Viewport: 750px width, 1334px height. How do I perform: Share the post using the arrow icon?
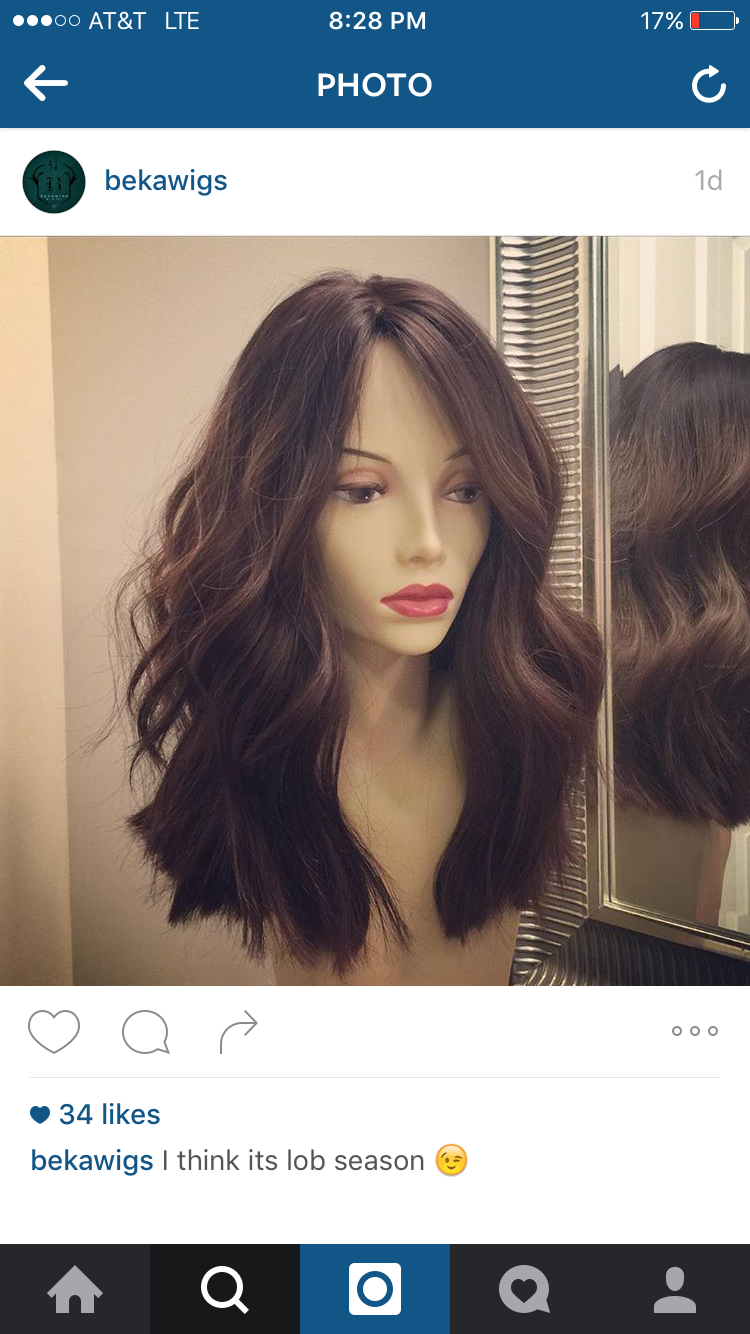tap(237, 1031)
